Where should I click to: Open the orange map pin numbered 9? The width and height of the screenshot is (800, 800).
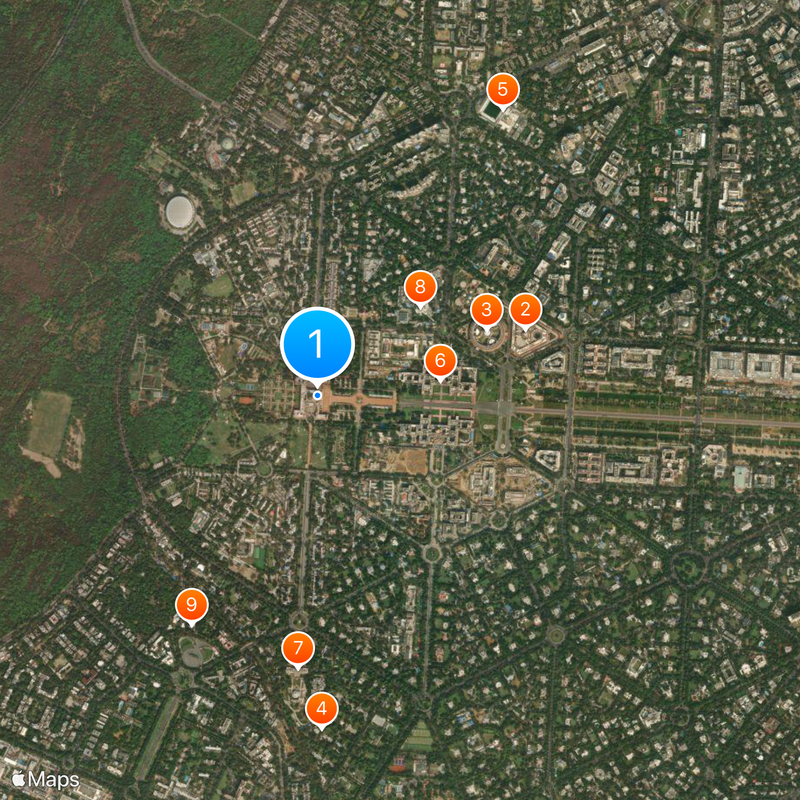coord(191,604)
